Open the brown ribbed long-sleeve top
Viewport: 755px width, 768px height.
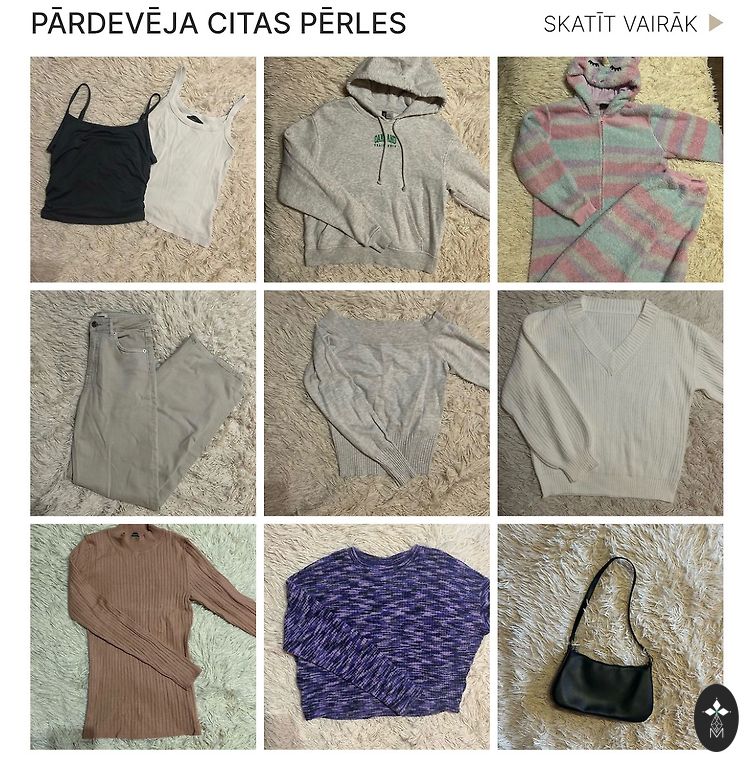[143, 637]
